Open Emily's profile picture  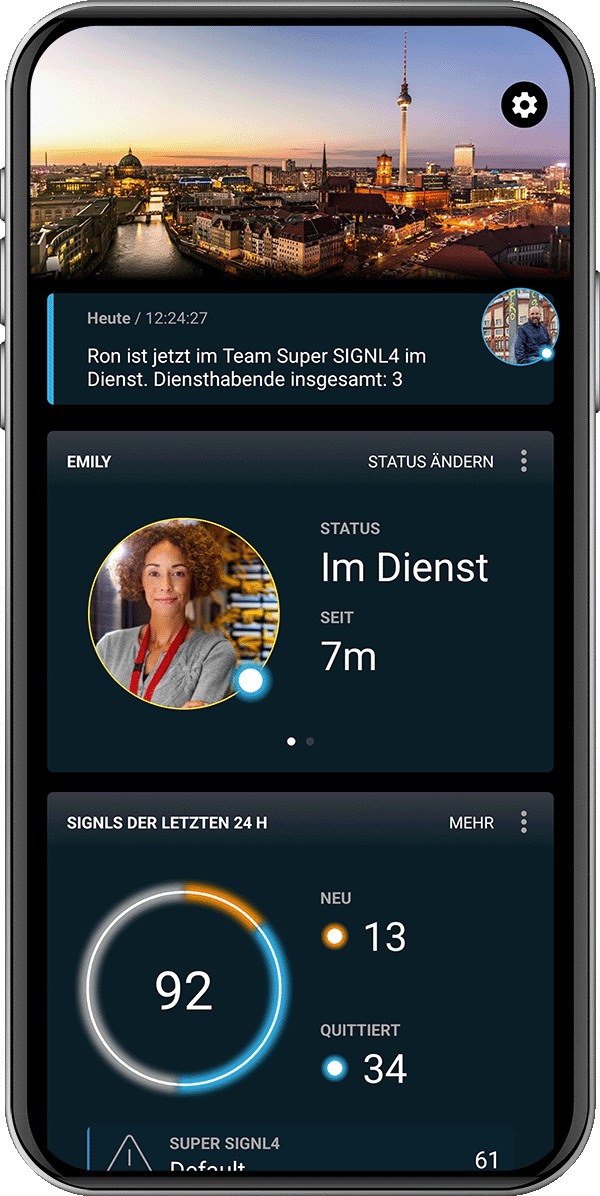[184, 614]
